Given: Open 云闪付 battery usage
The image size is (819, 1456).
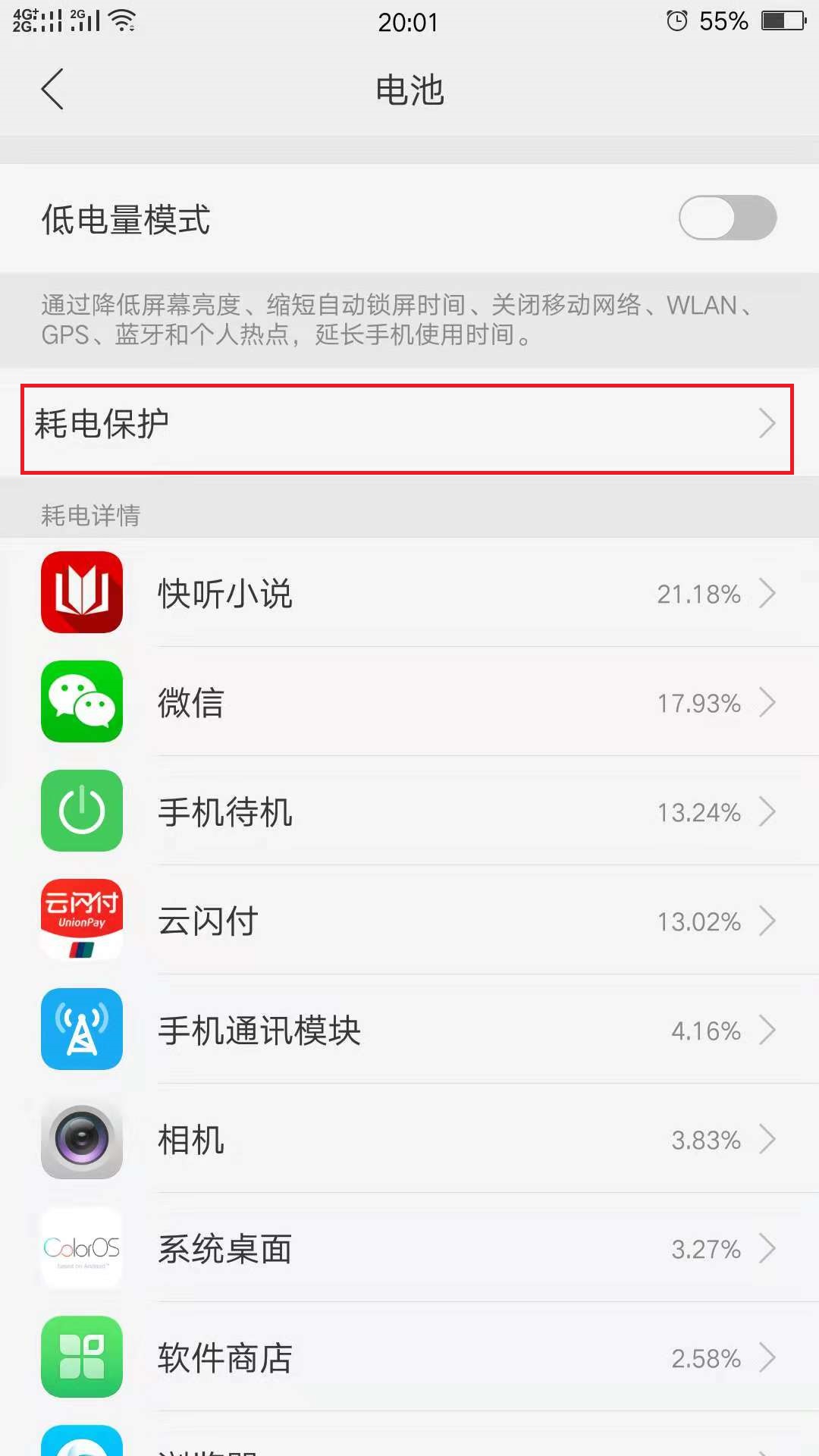Looking at the screenshot, I should (x=409, y=921).
